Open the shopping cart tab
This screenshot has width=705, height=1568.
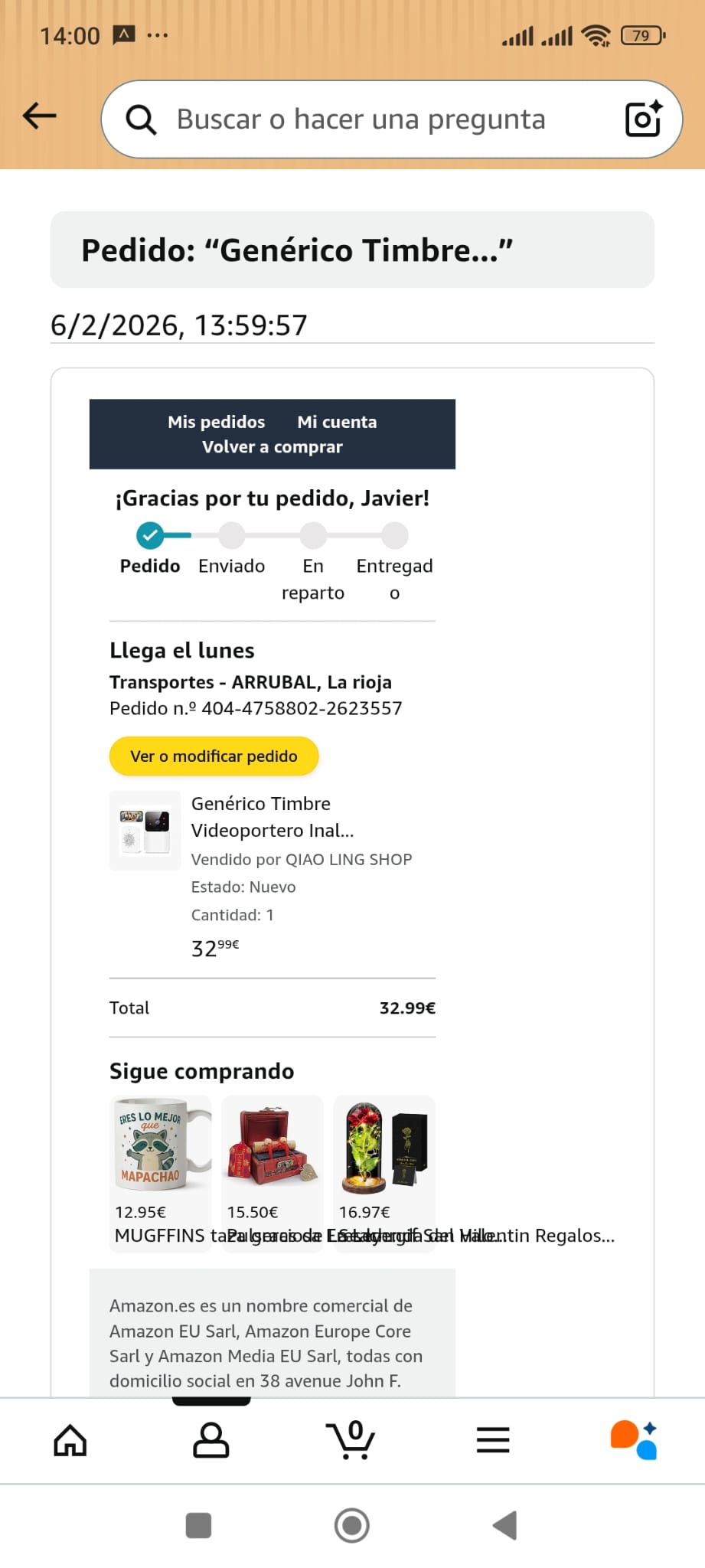351,1440
